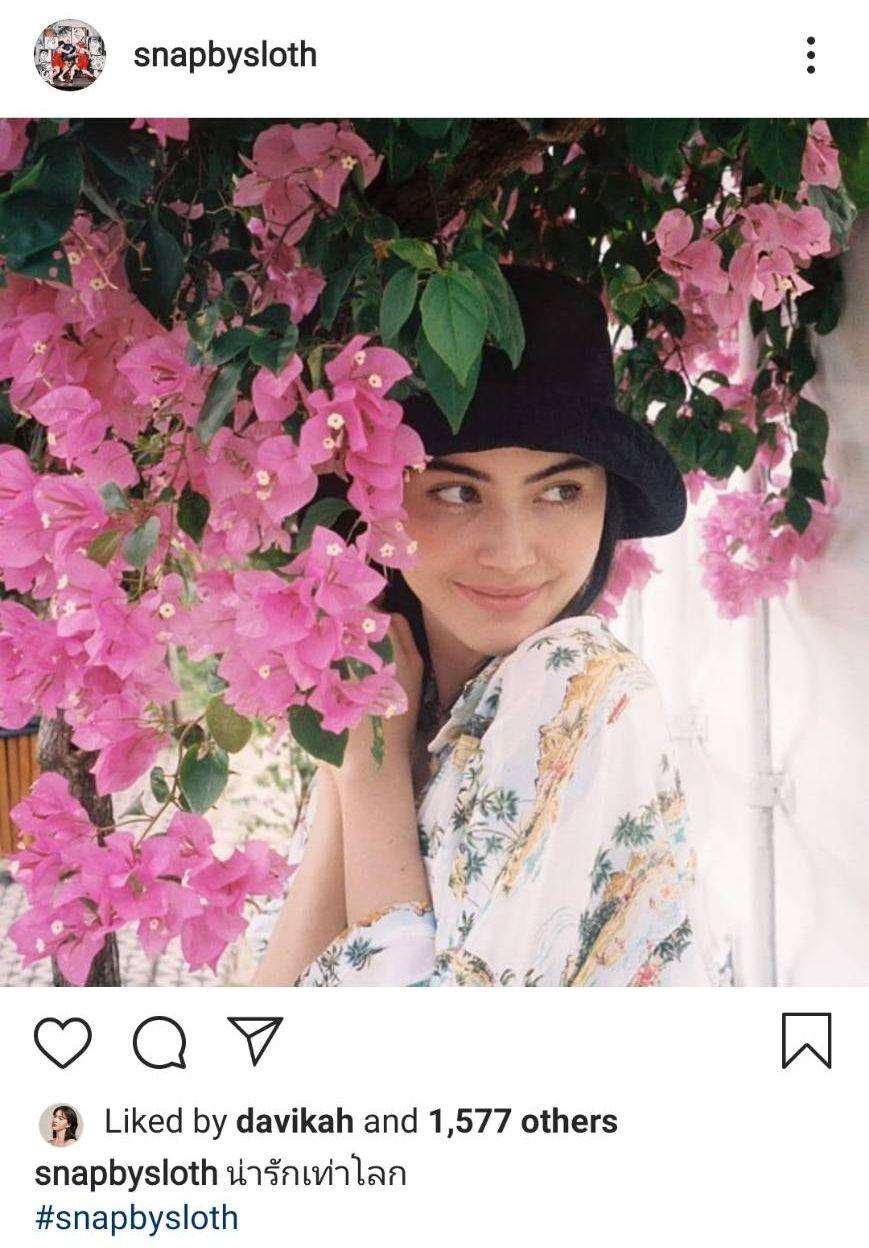
Task: Open the post overflow menu
Action: (x=810, y=56)
